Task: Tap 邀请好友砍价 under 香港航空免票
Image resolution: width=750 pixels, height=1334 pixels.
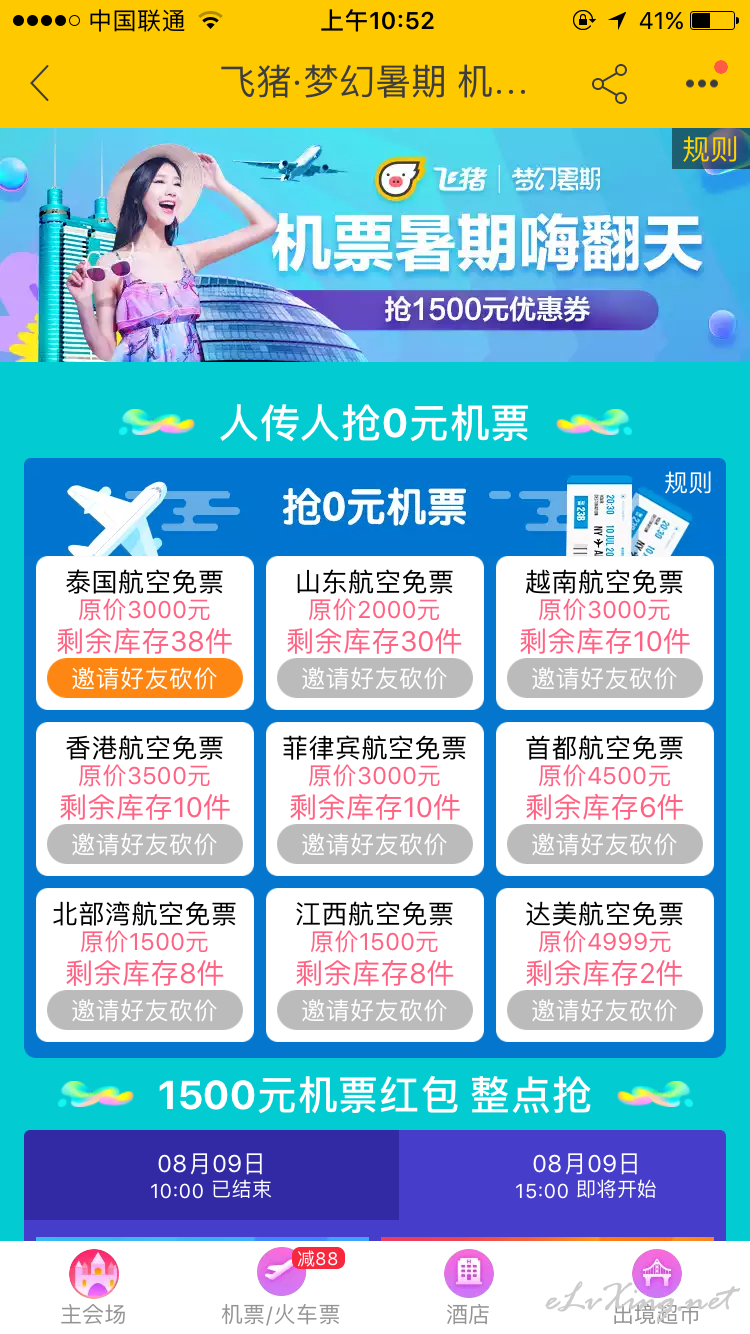Action: 145,844
